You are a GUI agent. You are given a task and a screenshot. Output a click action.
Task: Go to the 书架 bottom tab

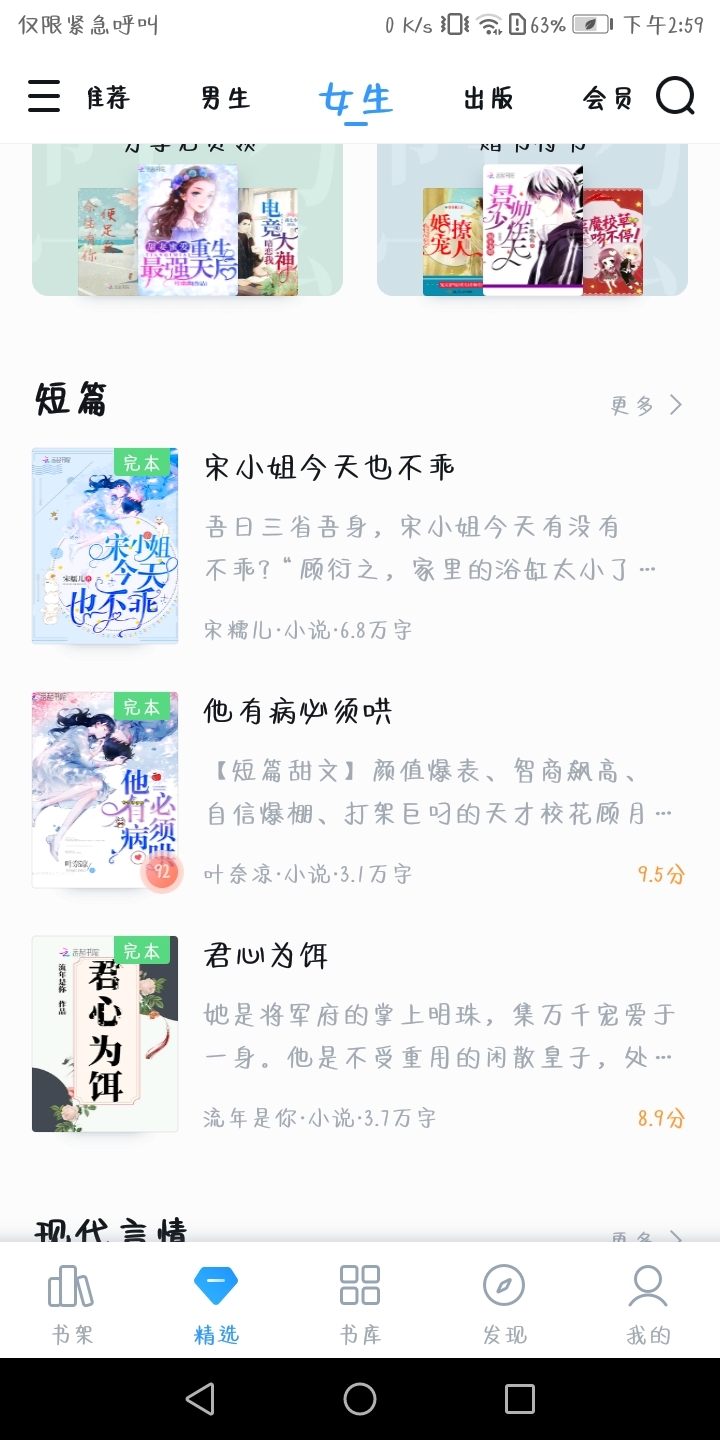(71, 1302)
